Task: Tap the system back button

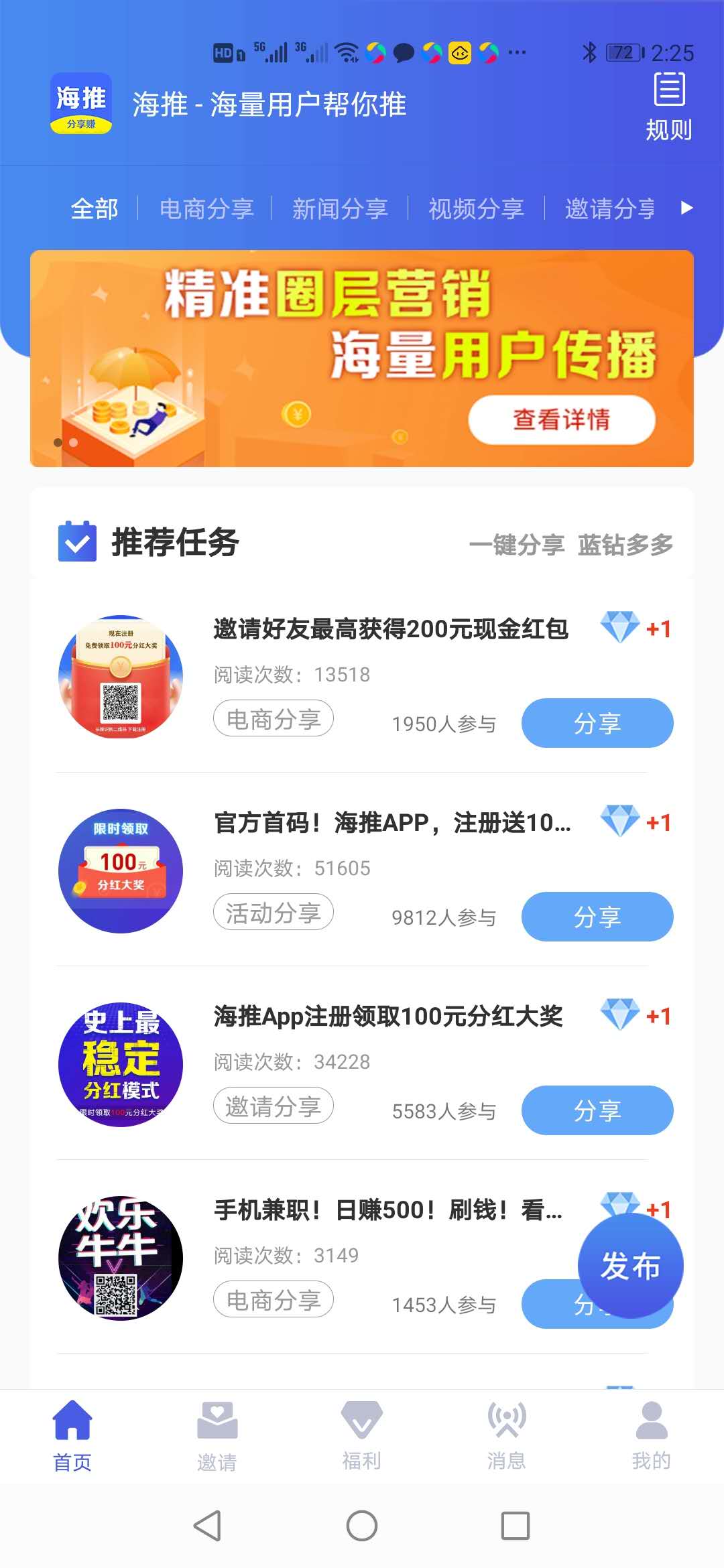Action: pos(207,1526)
